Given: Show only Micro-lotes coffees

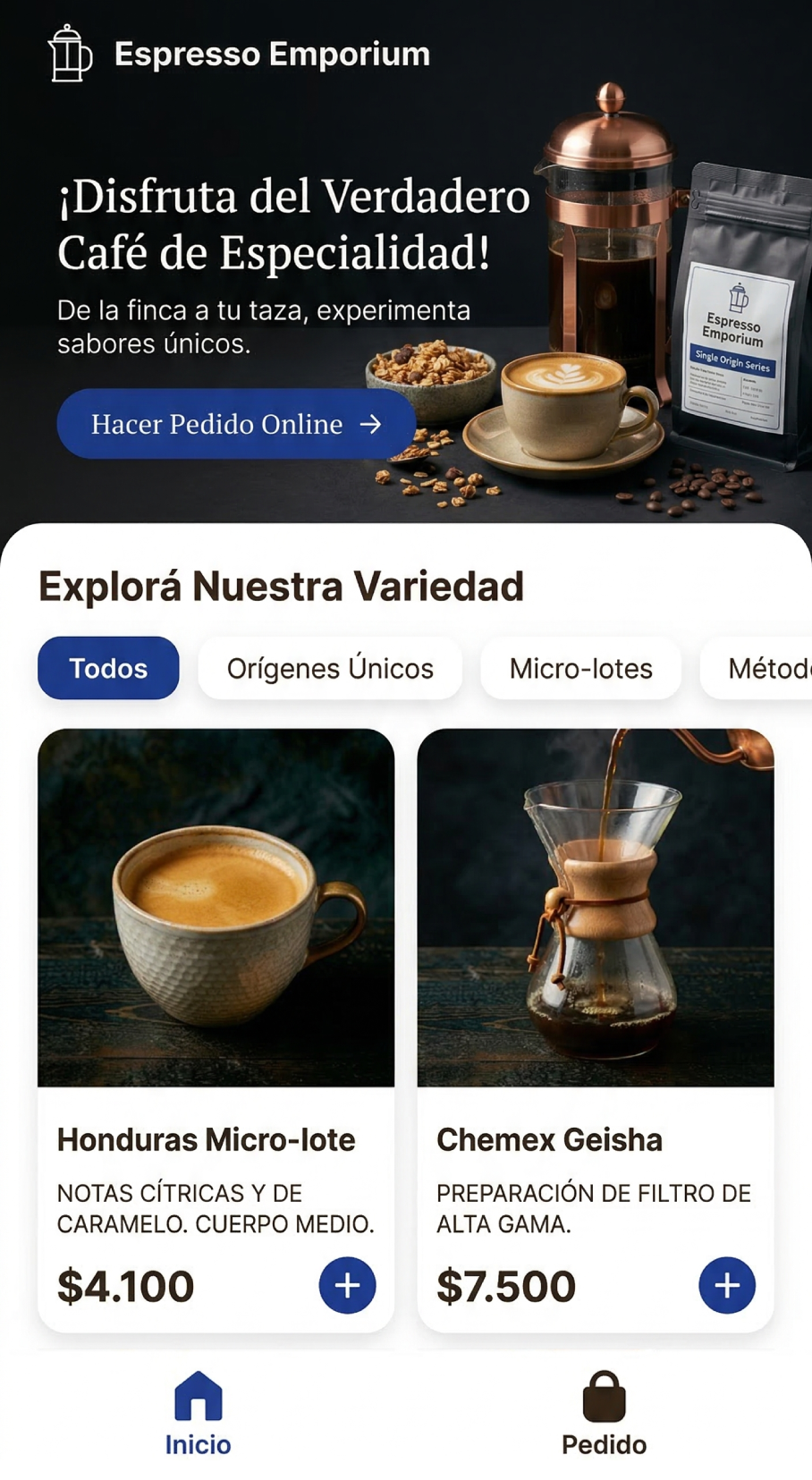Looking at the screenshot, I should click(580, 668).
